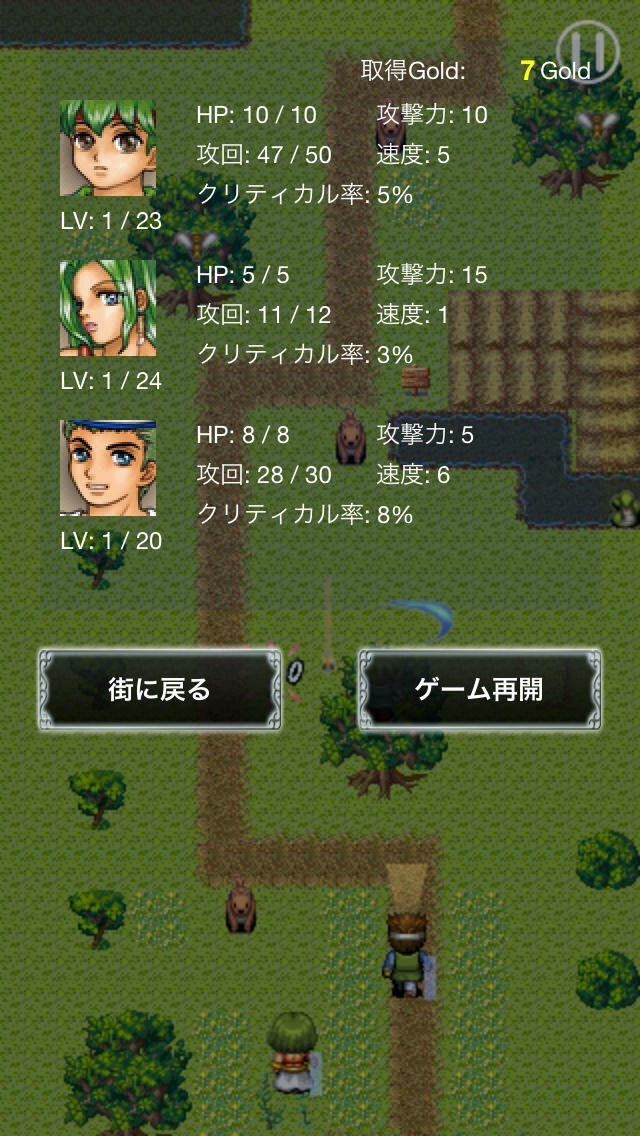Tap the 街に戻る button

click(x=160, y=689)
